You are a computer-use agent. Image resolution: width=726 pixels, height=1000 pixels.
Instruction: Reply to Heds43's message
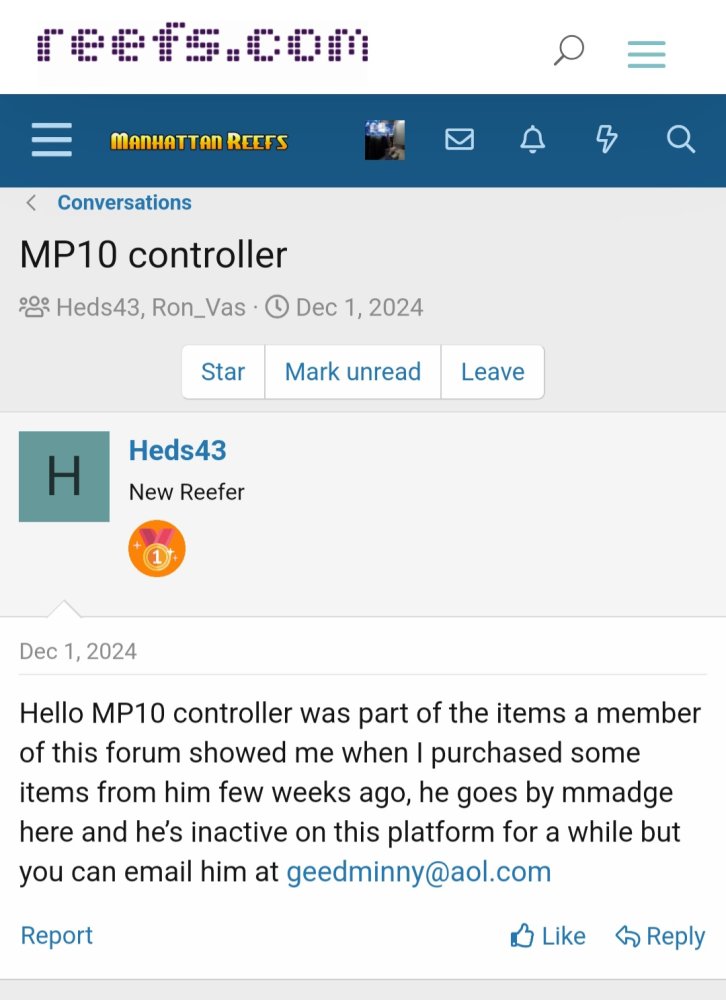pyautogui.click(x=660, y=937)
